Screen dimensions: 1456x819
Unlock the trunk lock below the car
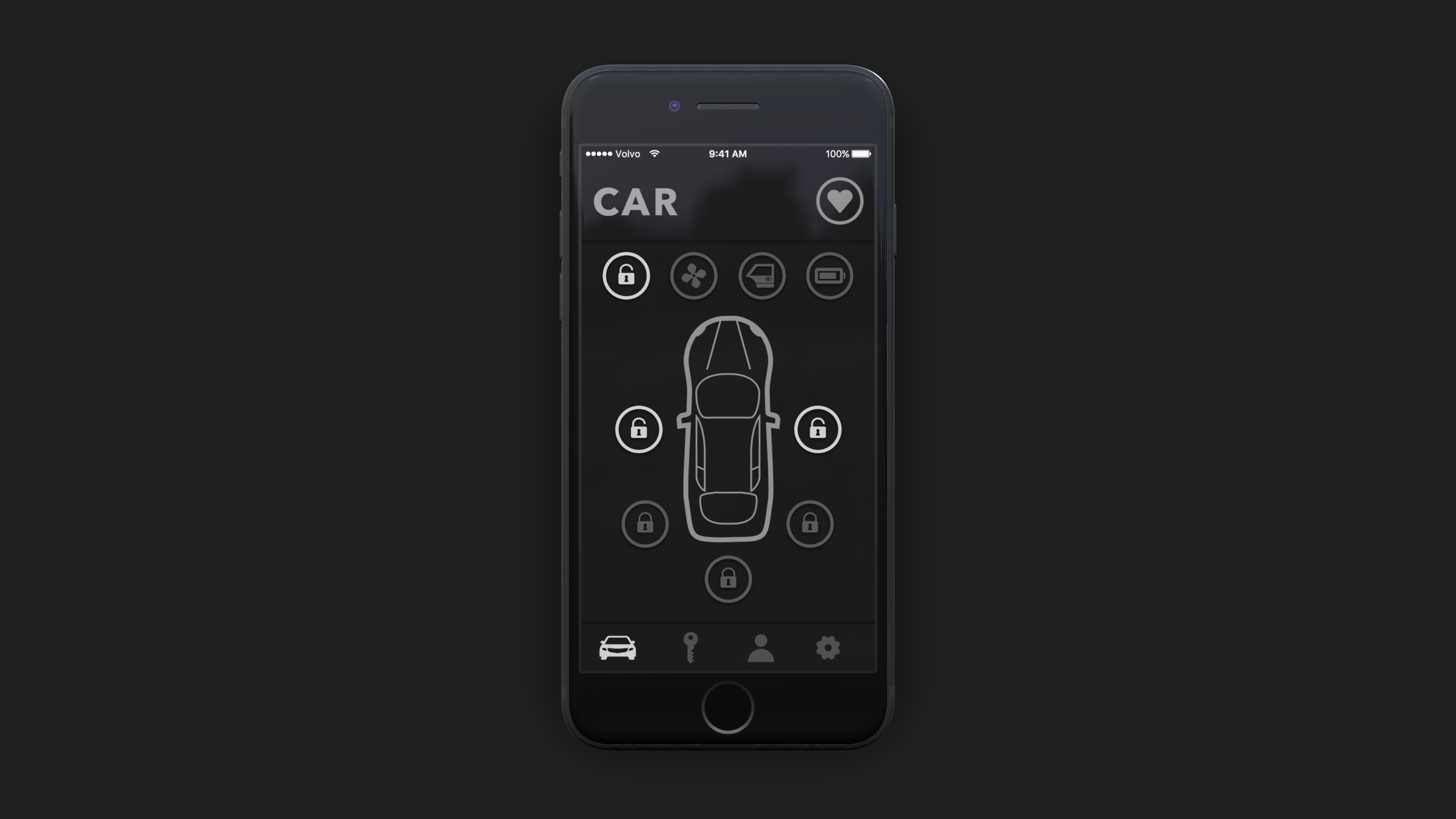click(728, 579)
